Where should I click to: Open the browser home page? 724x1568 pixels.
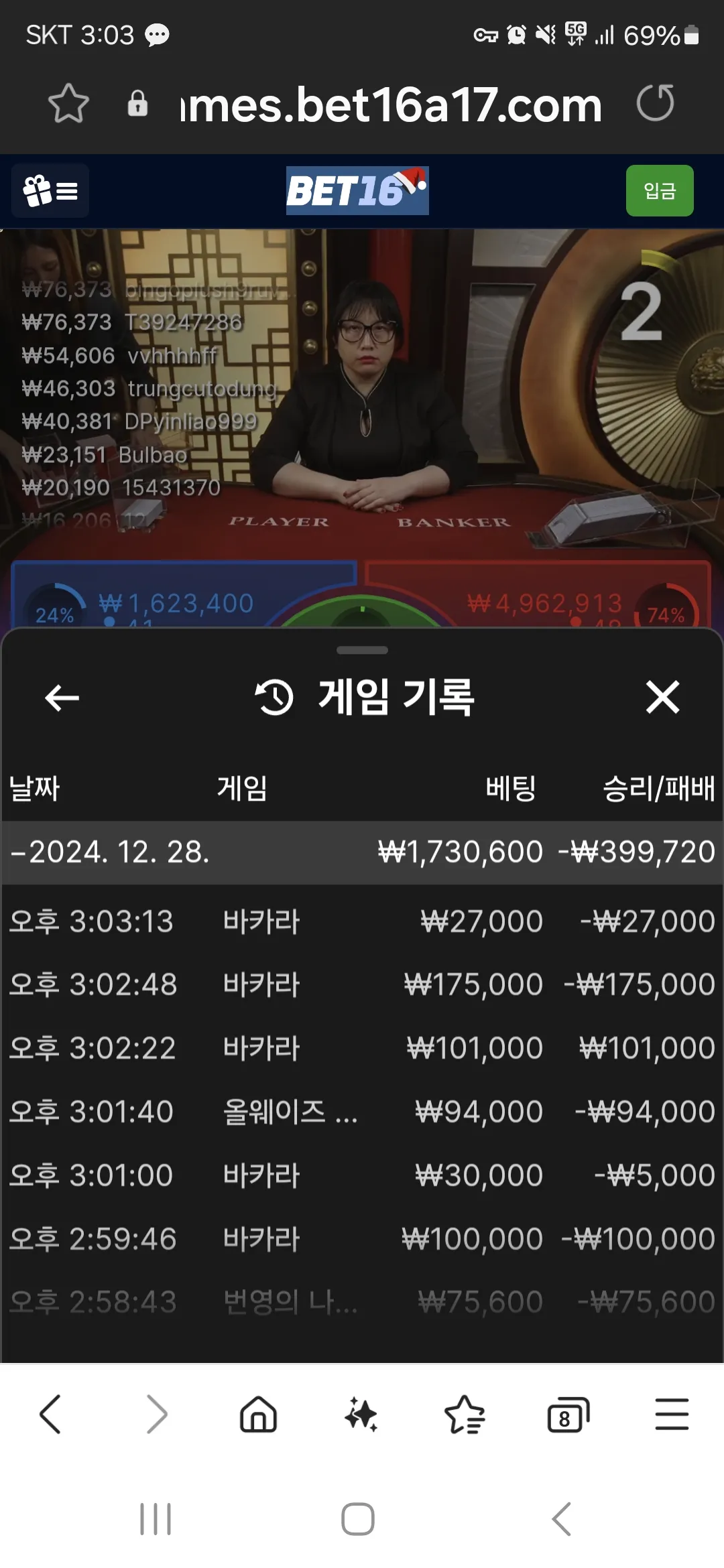(258, 1415)
